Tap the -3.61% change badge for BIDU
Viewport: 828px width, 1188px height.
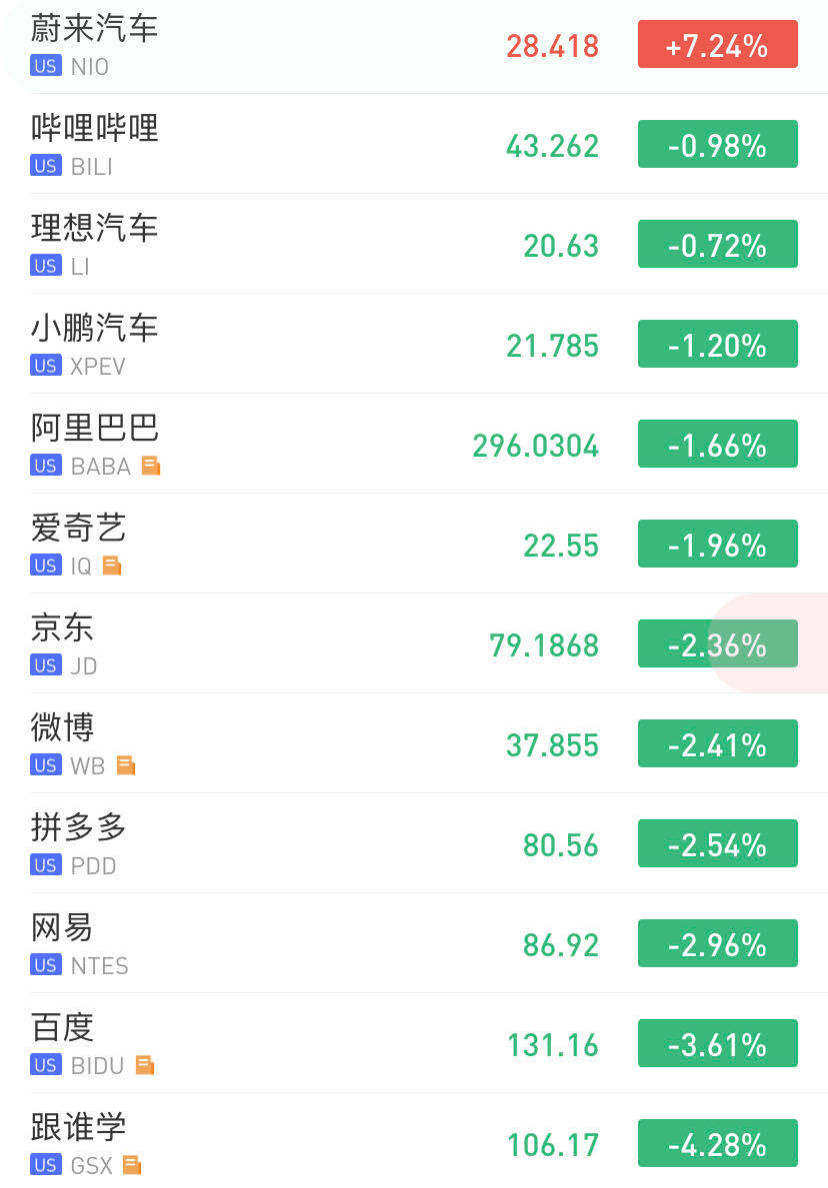pyautogui.click(x=717, y=1044)
